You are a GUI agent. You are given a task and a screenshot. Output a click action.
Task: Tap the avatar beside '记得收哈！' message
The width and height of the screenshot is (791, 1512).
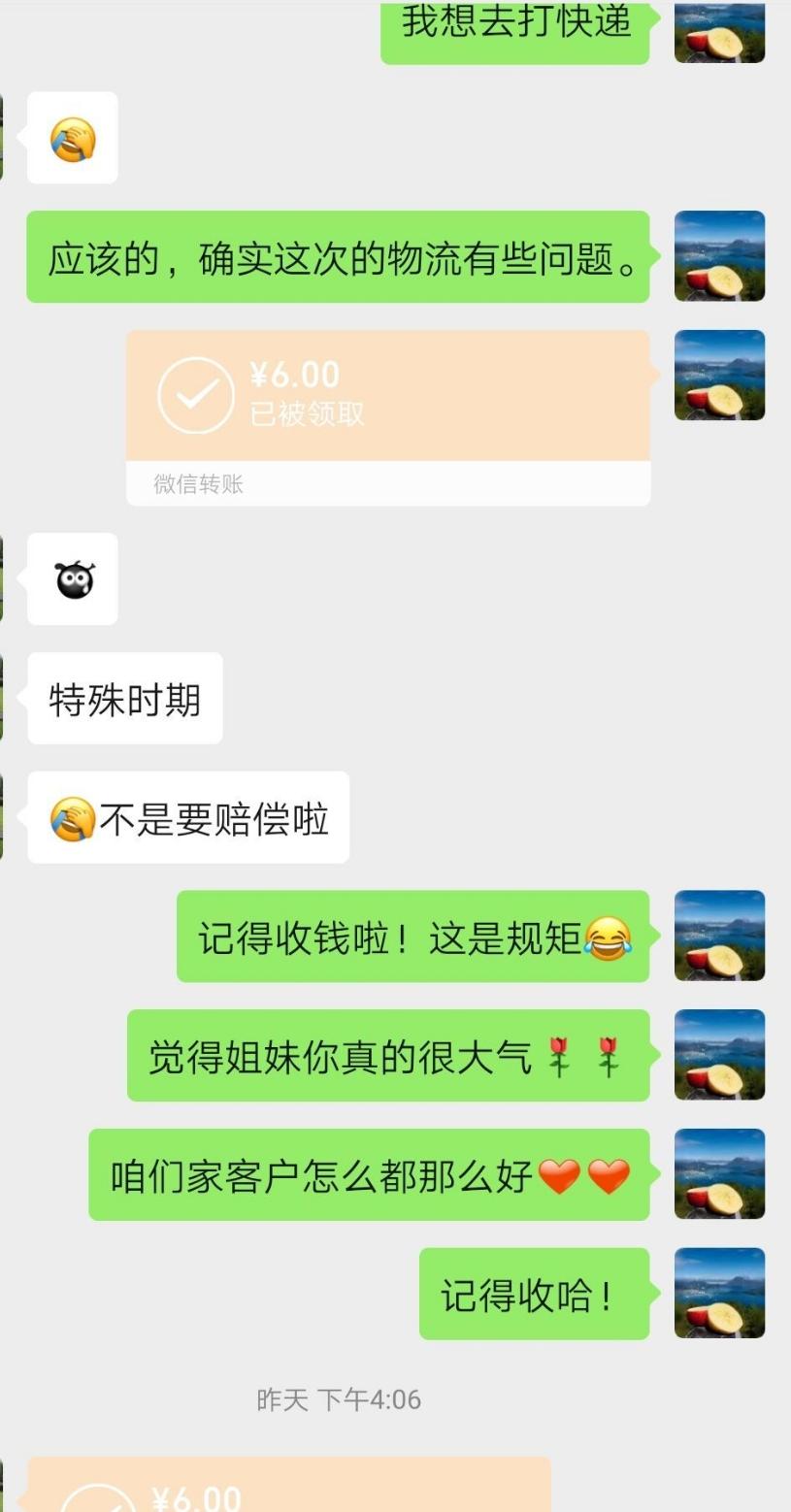click(719, 1293)
